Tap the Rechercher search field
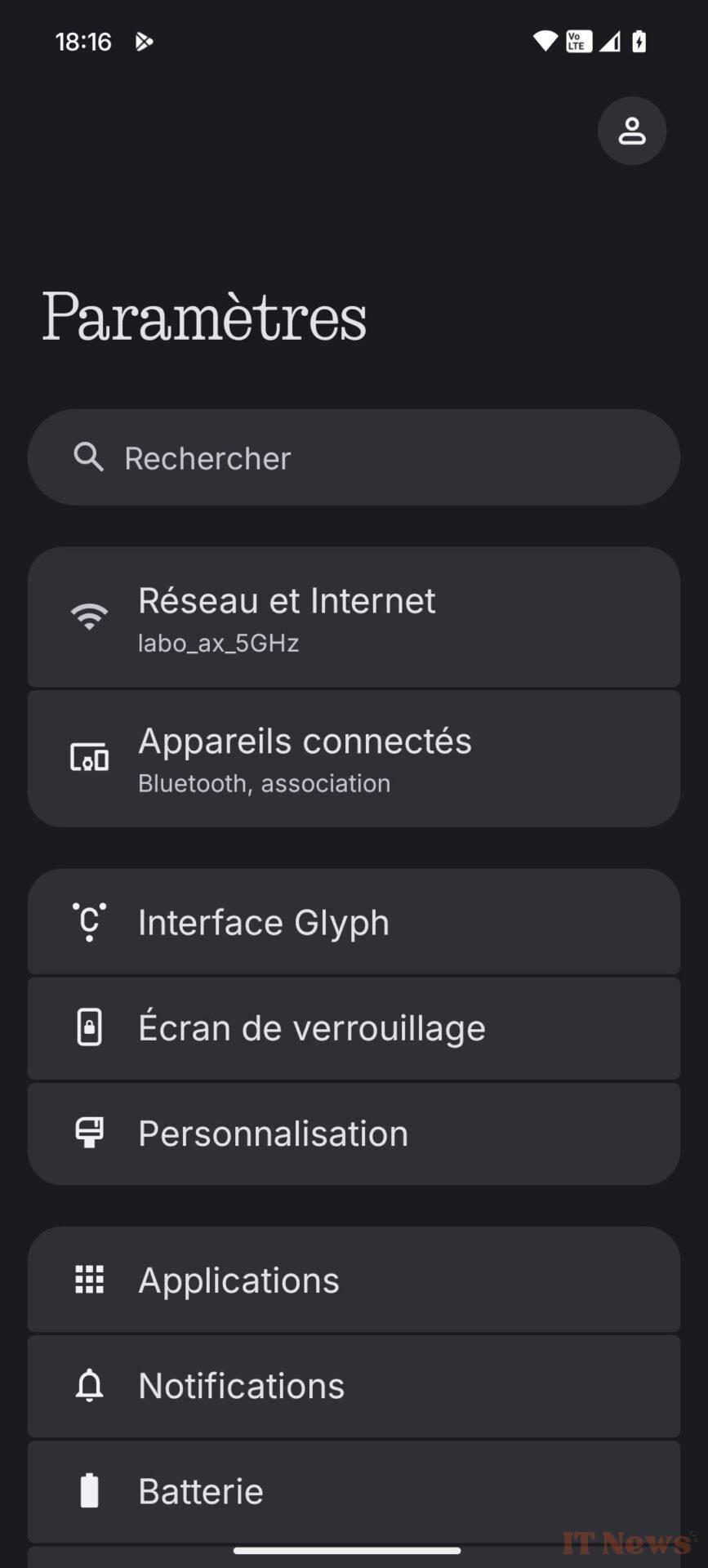This screenshot has height=1568, width=708. tap(354, 457)
